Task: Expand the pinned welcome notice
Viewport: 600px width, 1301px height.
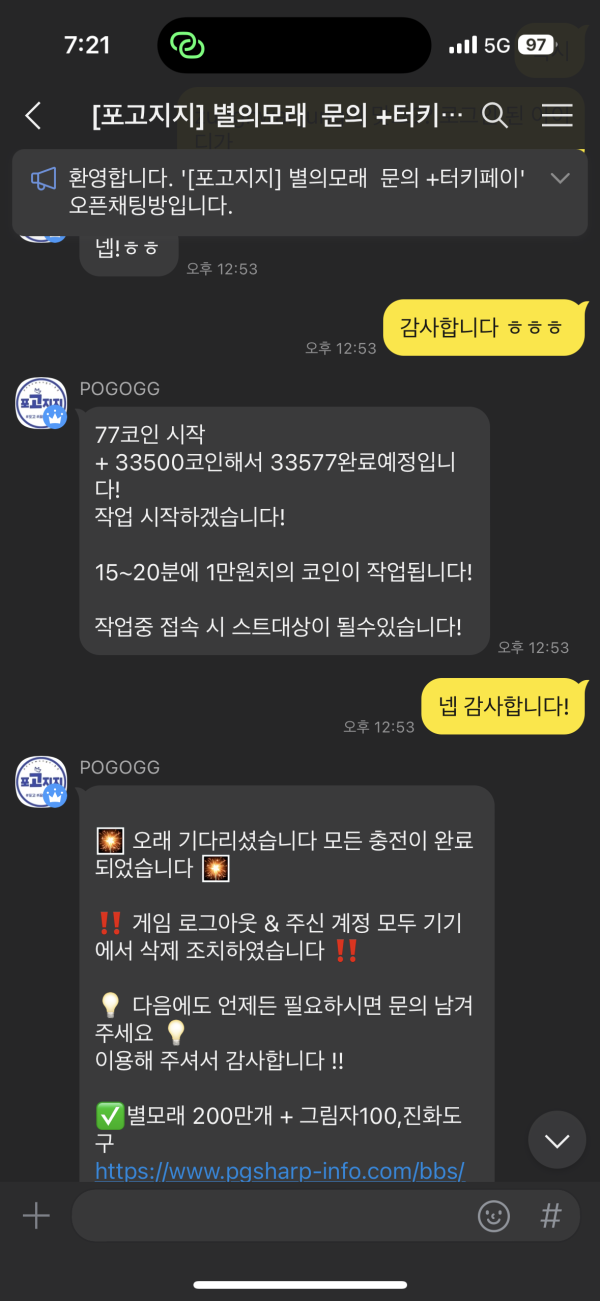Action: [560, 179]
